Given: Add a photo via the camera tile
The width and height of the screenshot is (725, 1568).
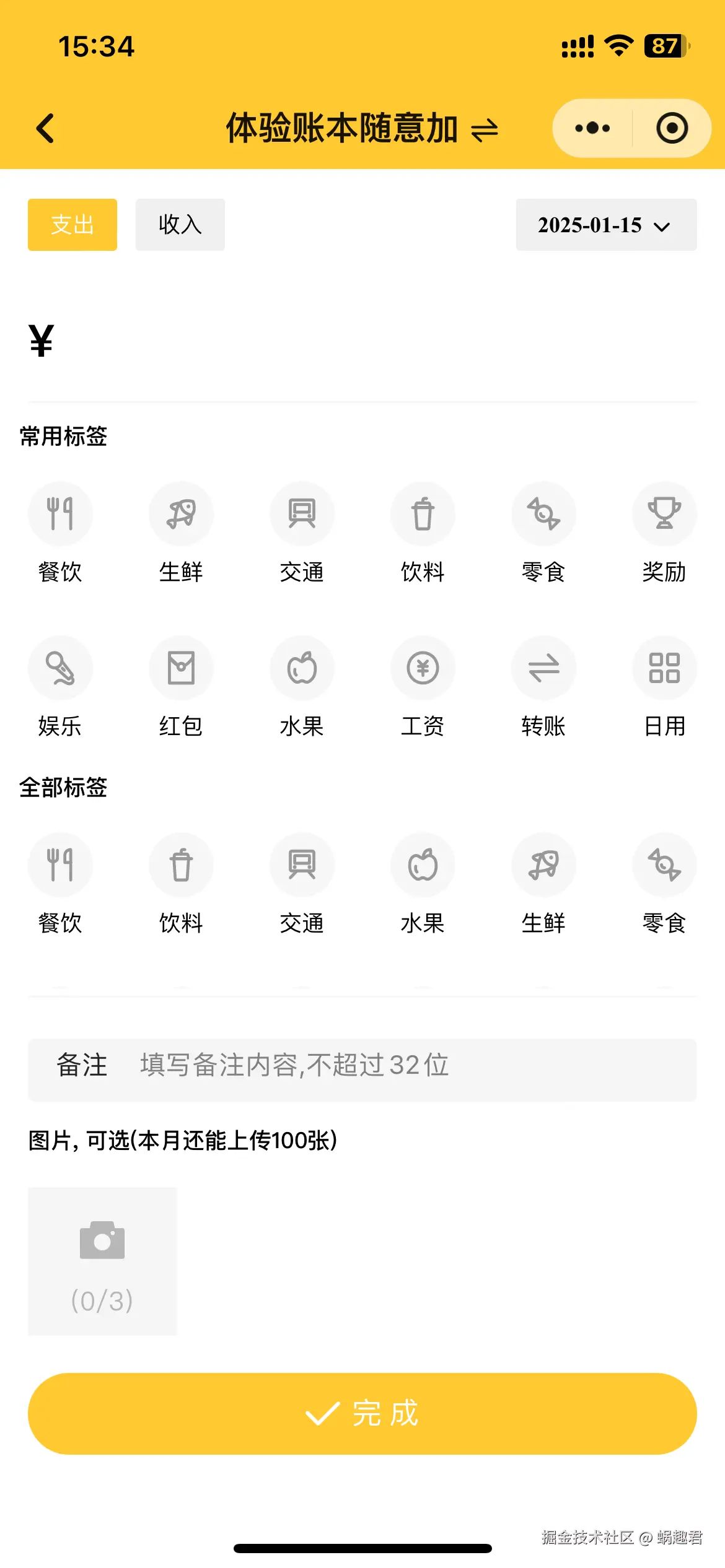Looking at the screenshot, I should [x=102, y=1261].
